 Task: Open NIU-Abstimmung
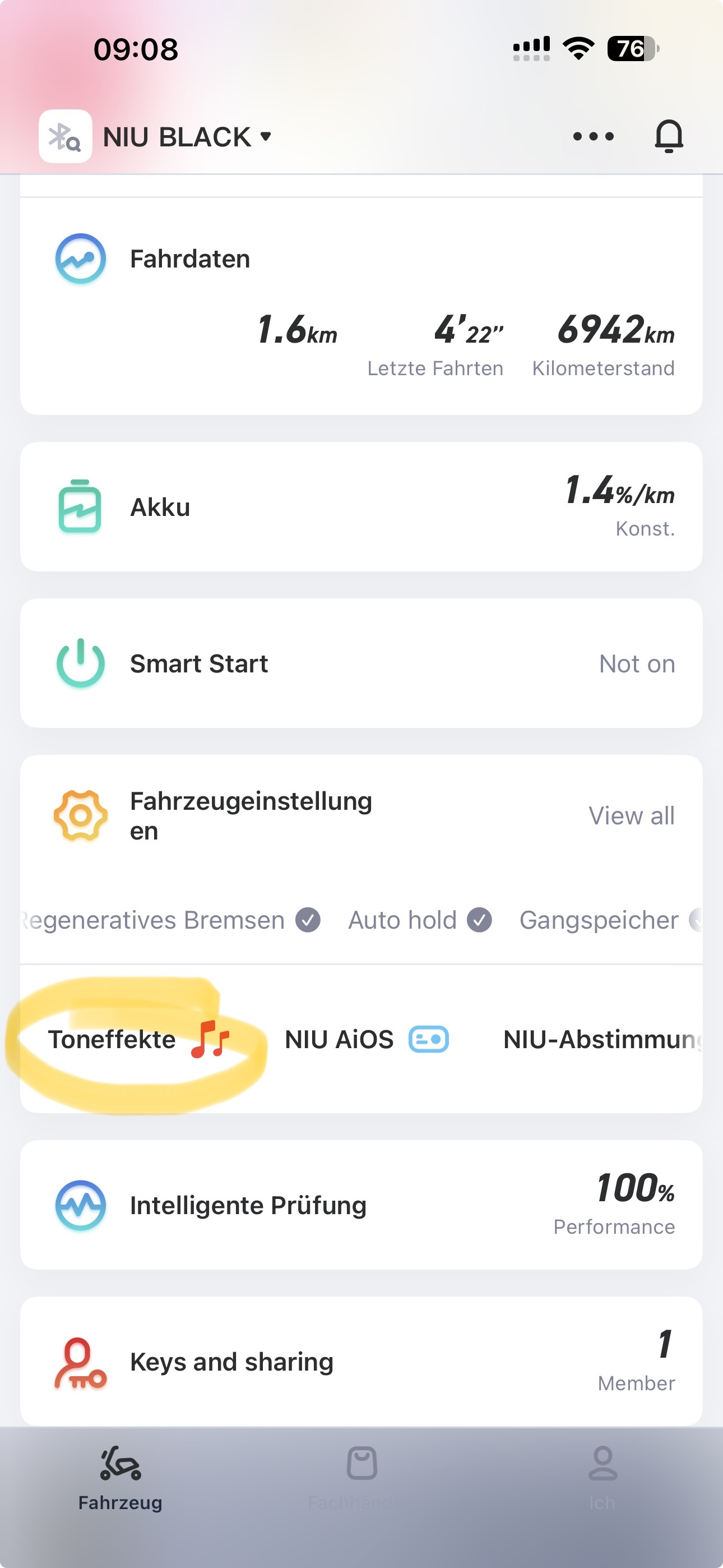[x=602, y=1039]
